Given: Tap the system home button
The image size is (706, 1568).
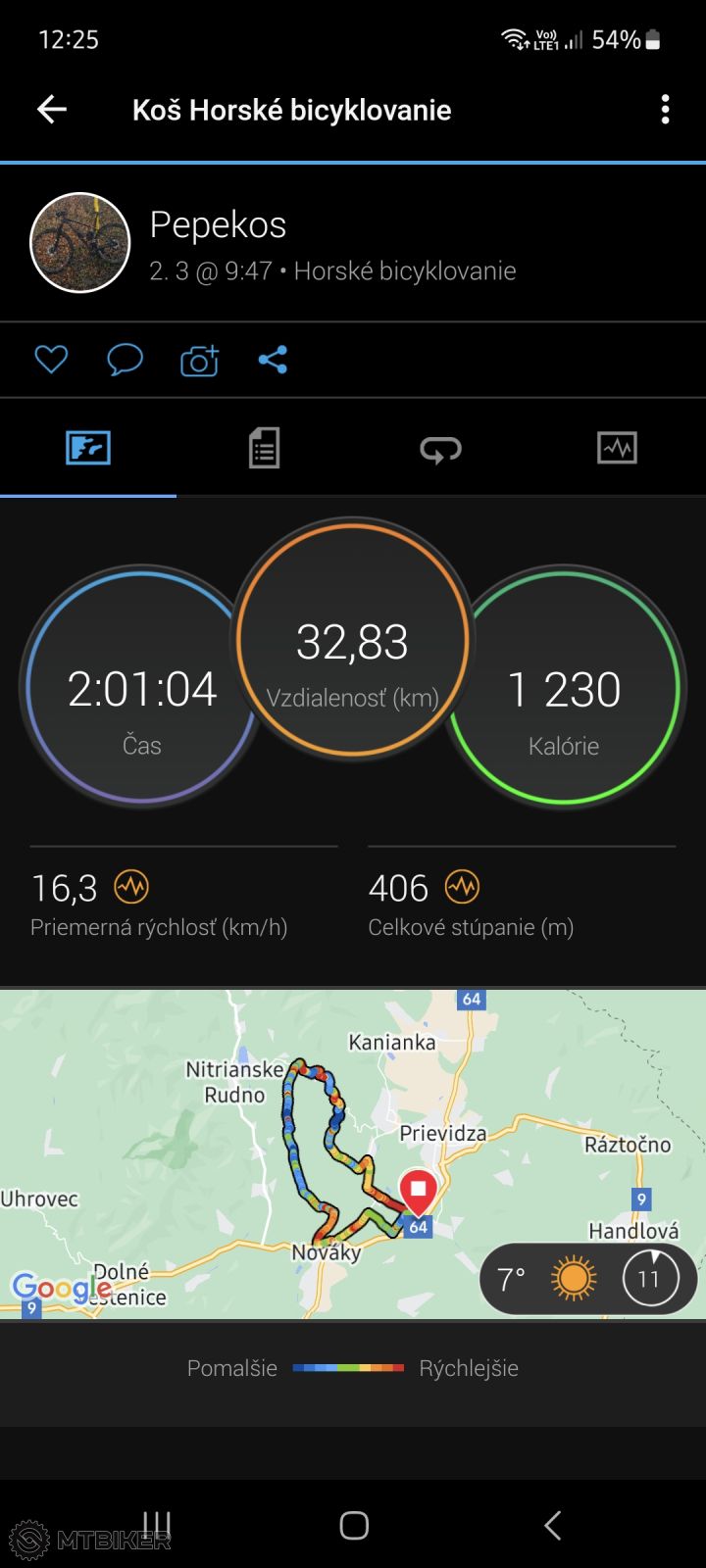Looking at the screenshot, I should click(x=354, y=1525).
